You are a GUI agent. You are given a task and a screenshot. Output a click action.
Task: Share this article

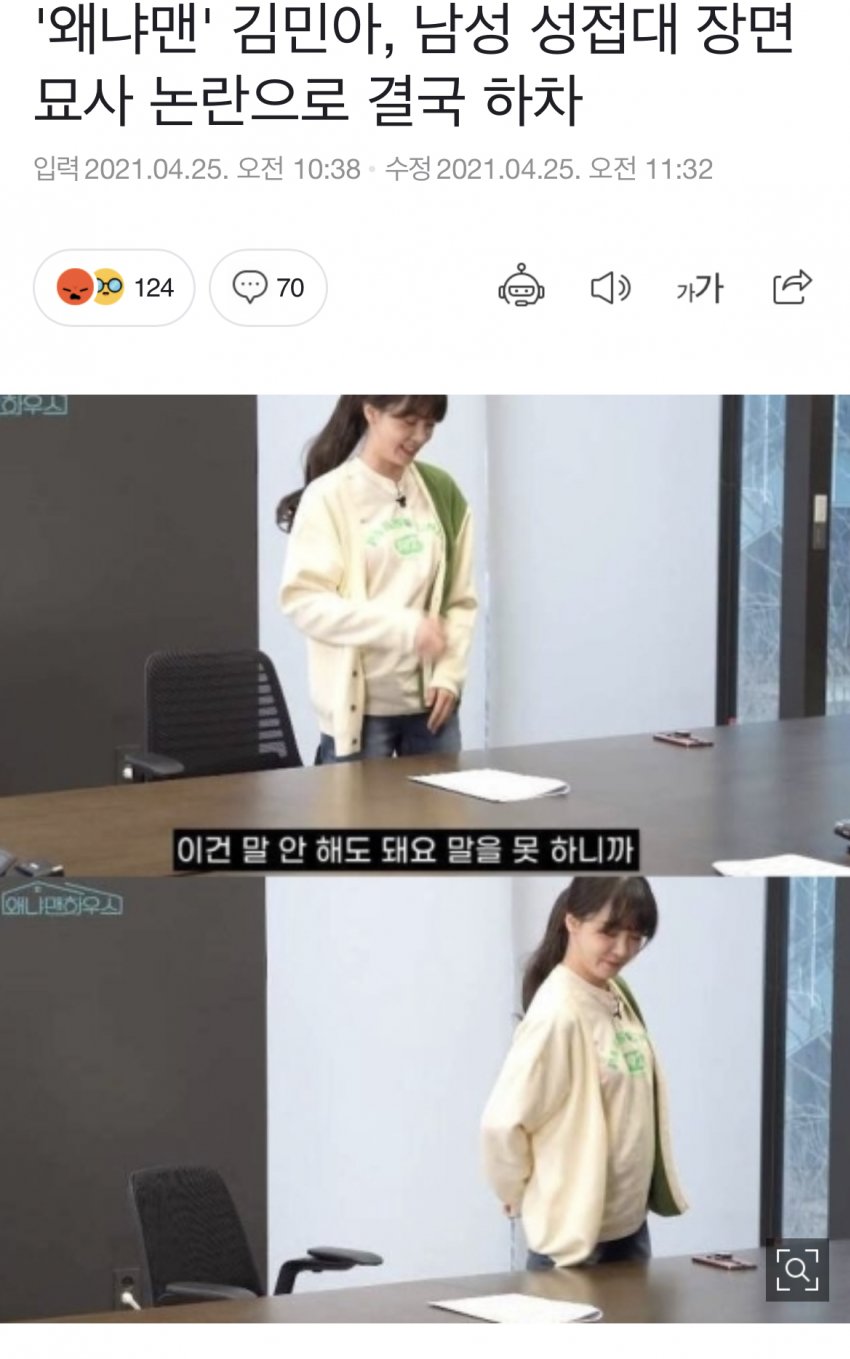792,288
